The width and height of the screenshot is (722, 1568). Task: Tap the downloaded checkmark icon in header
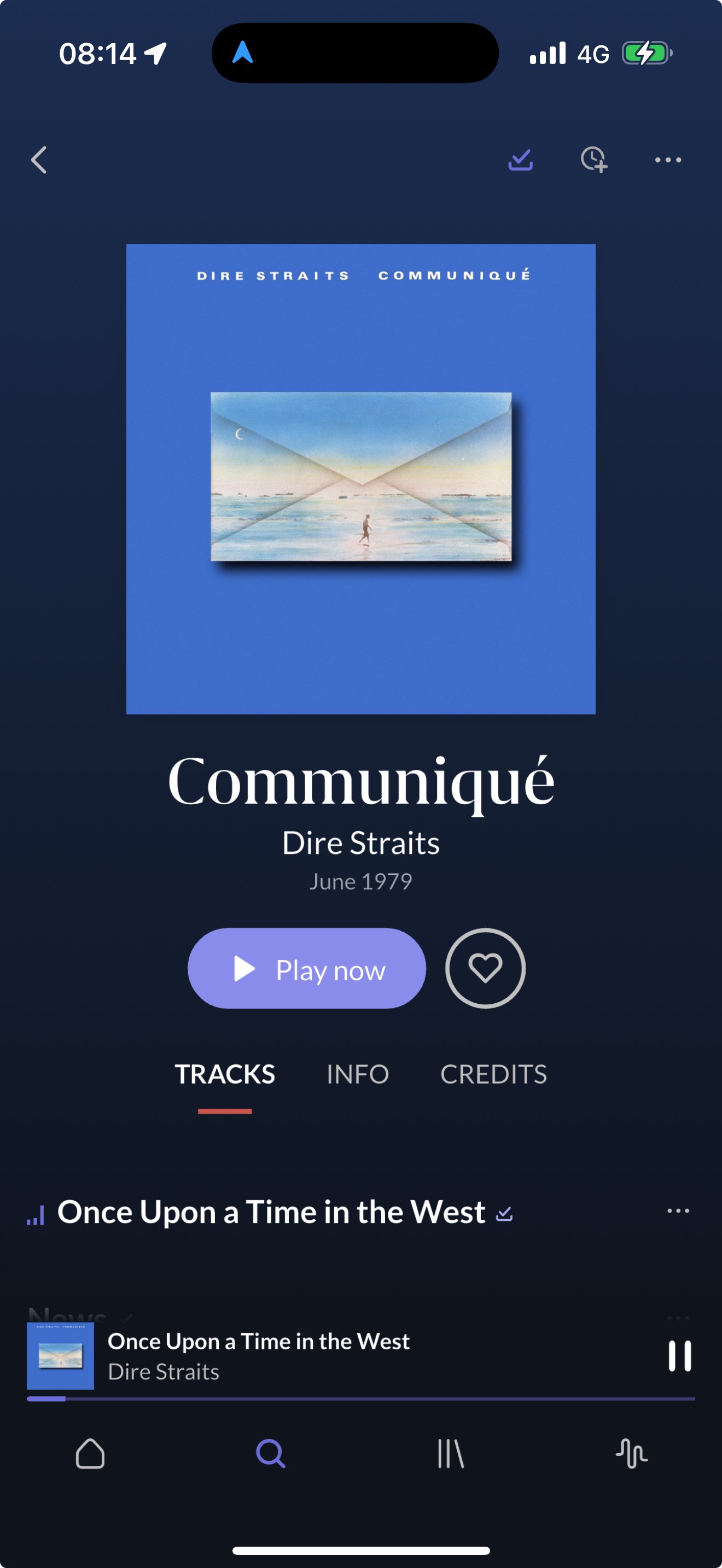click(x=521, y=160)
